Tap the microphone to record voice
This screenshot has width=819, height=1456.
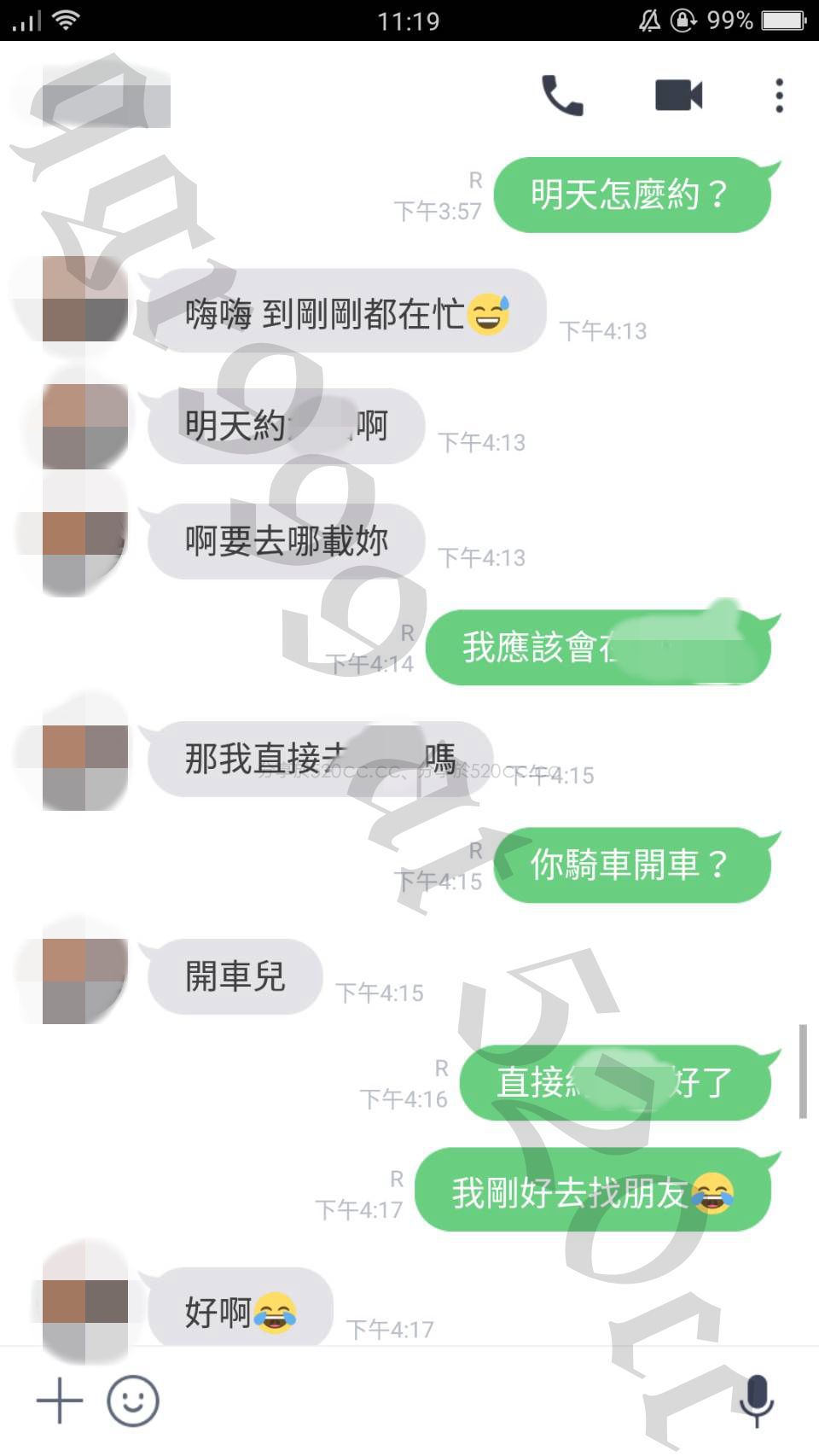click(x=756, y=1401)
